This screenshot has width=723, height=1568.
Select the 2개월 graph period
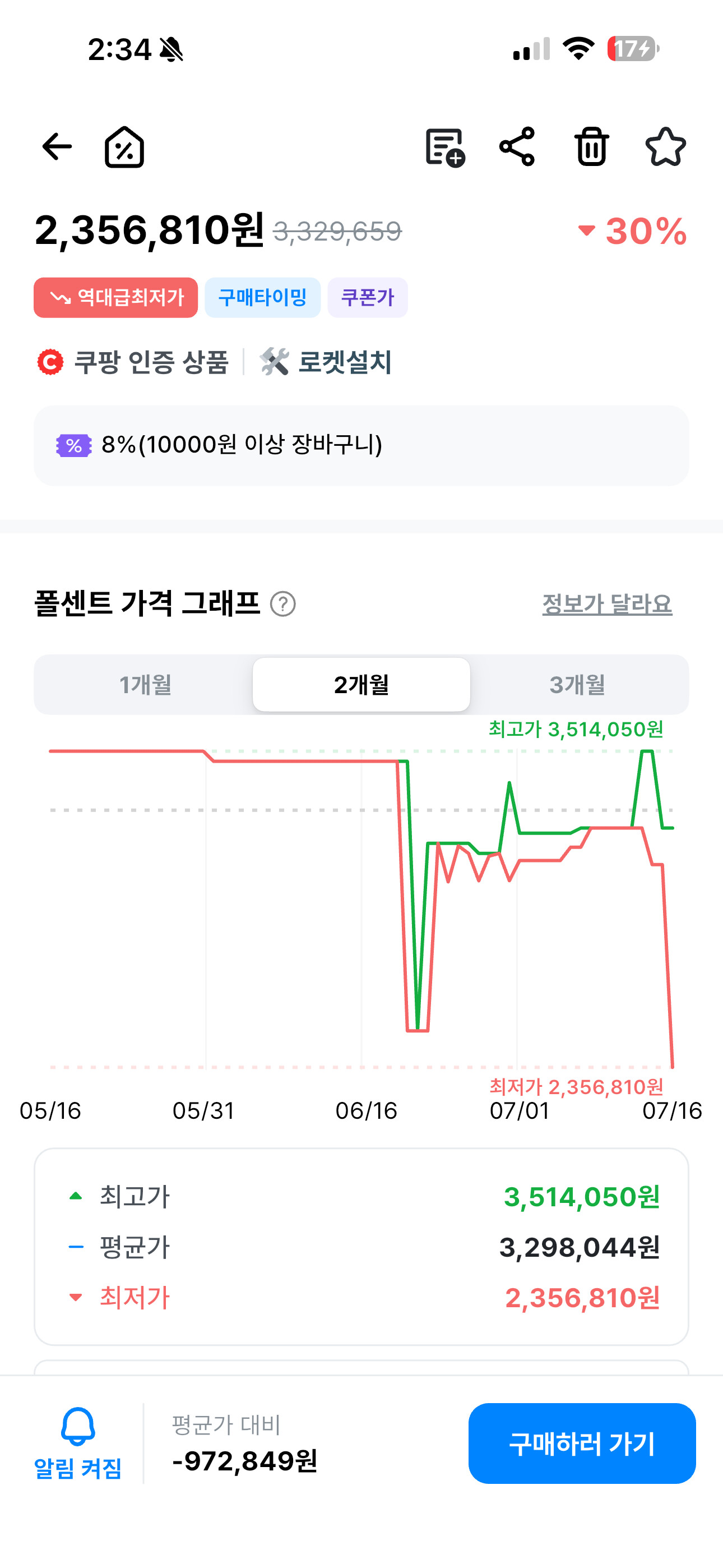click(x=361, y=685)
